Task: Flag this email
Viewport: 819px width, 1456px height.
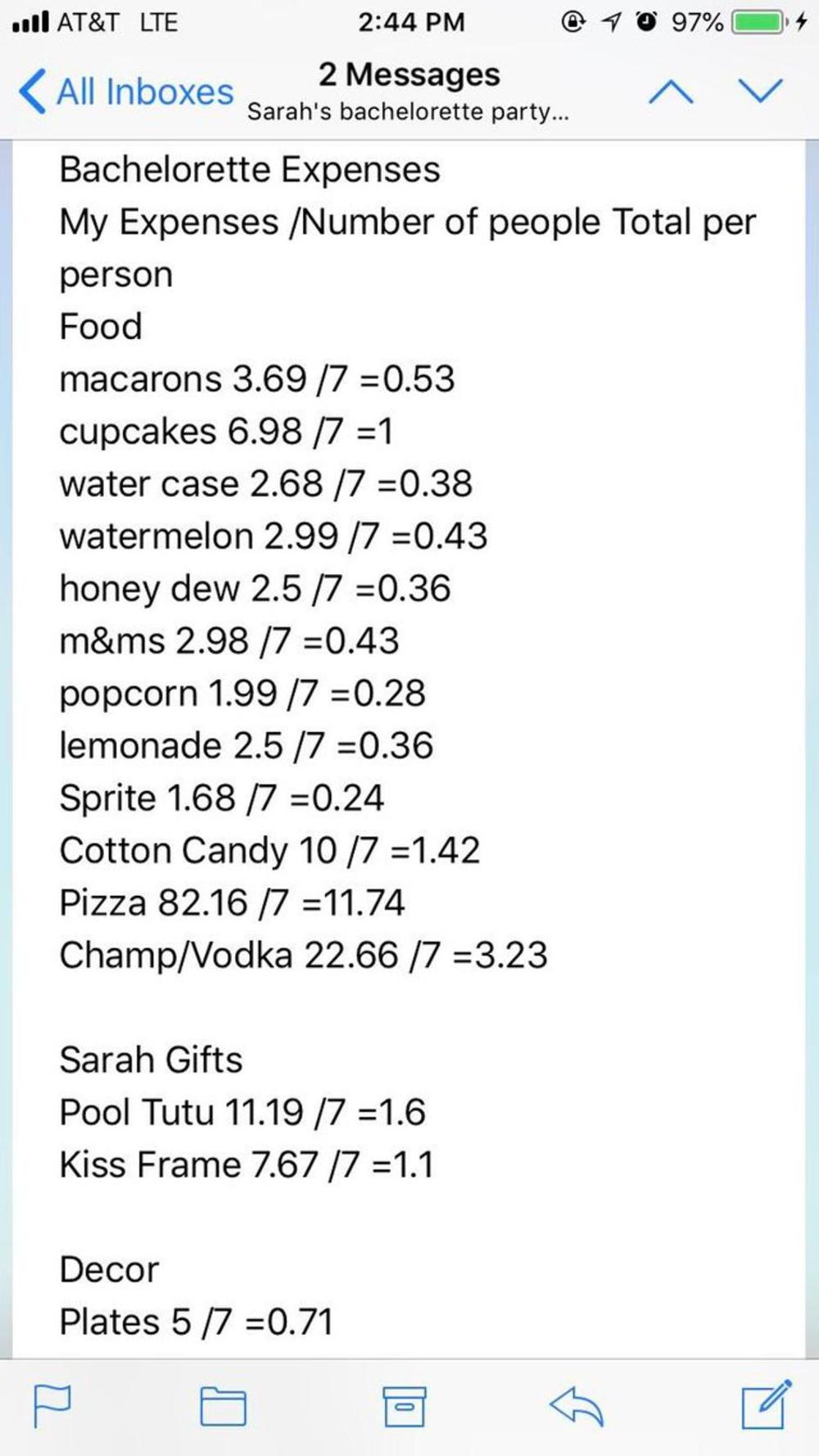Action: pos(52,1405)
